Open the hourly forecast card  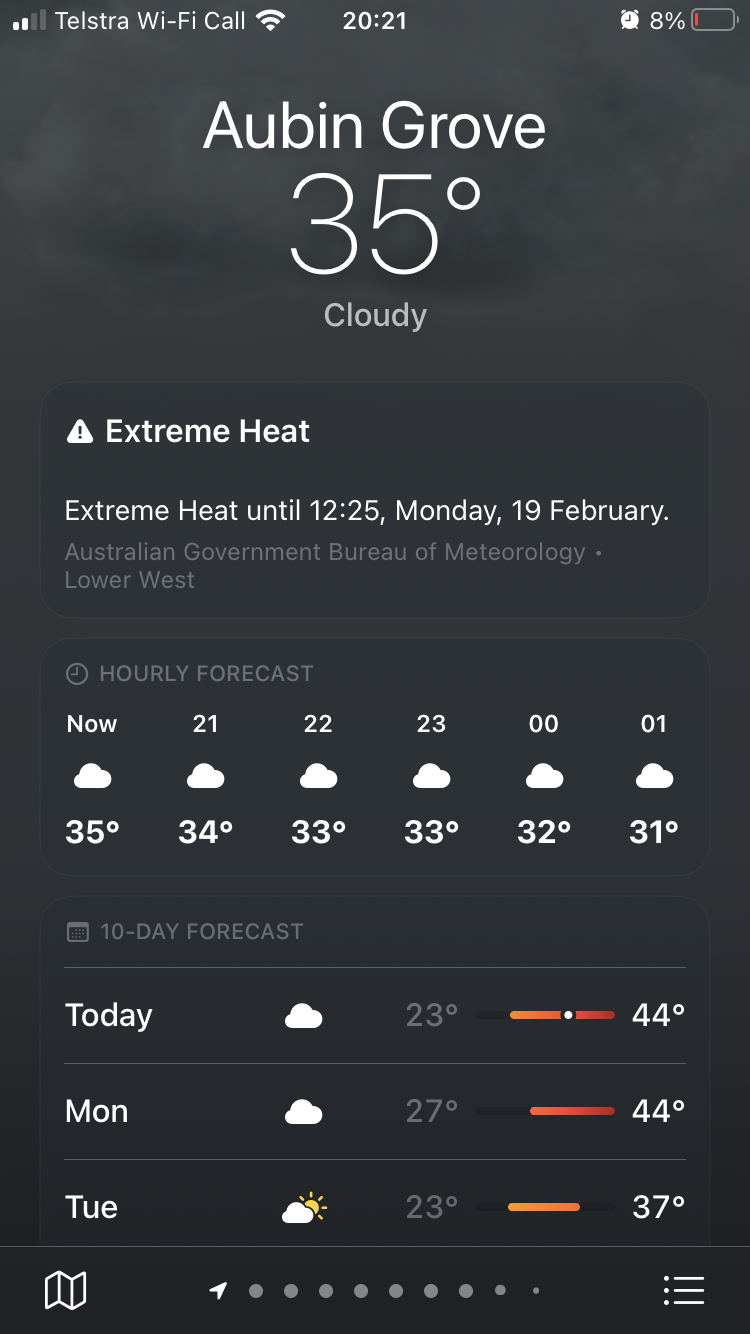coord(375,757)
